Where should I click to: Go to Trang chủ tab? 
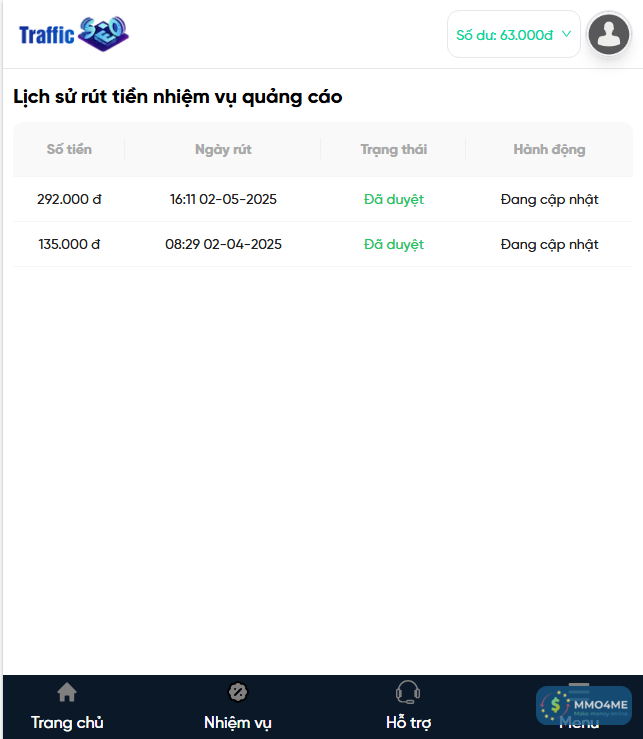(x=67, y=707)
